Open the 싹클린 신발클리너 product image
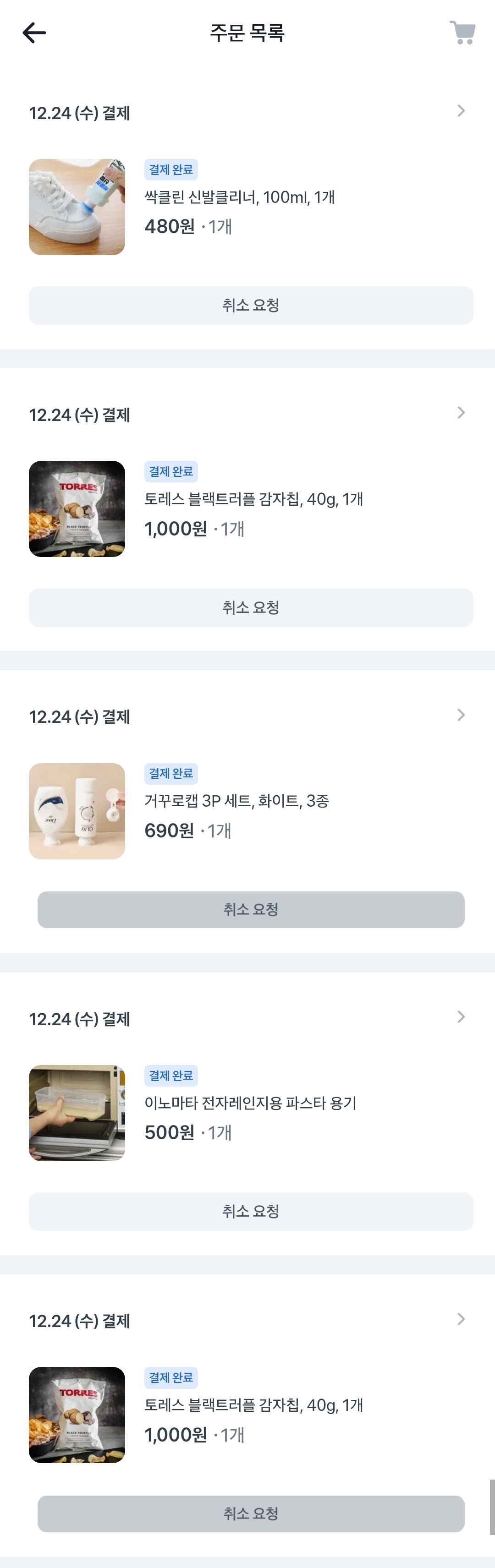 click(77, 207)
